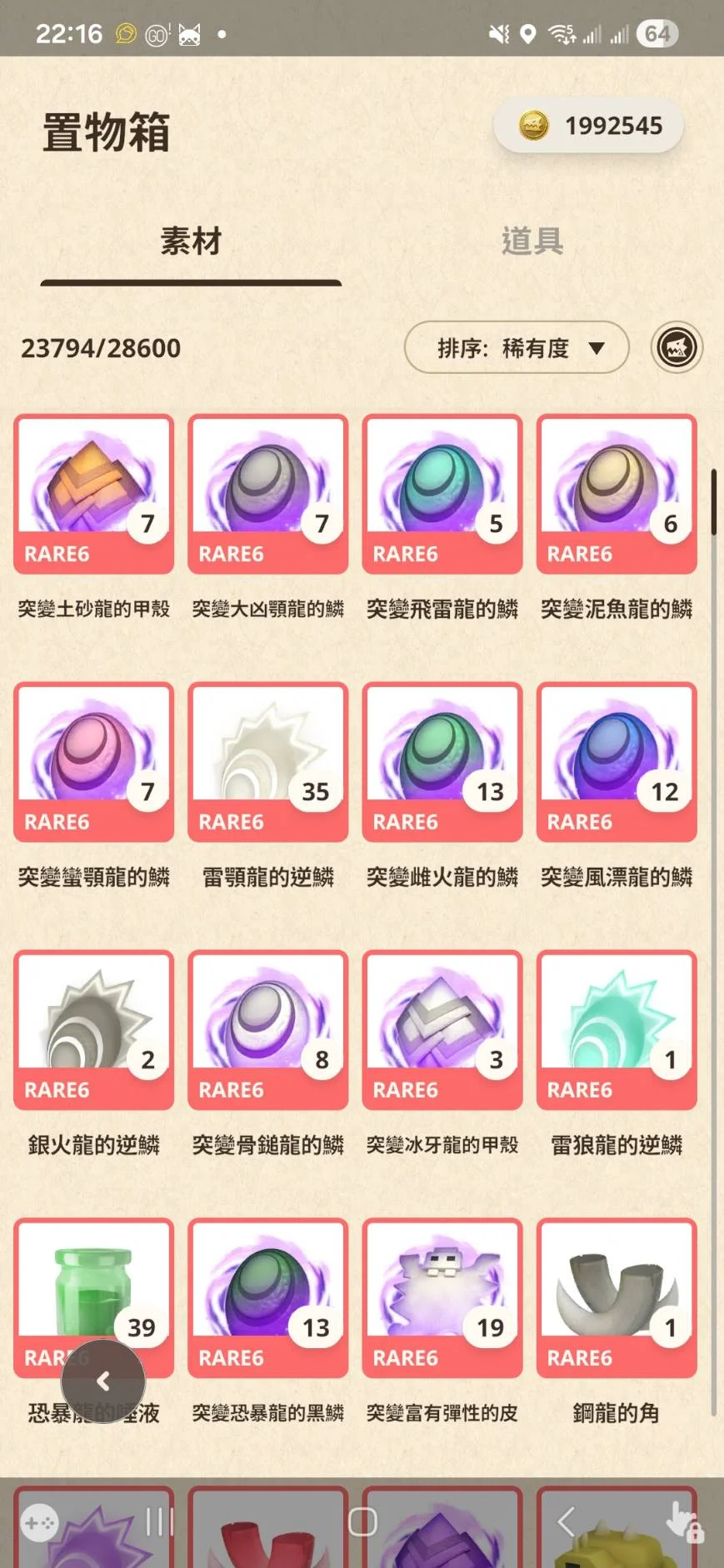Open the 鋼龍的角 item
724x1568 pixels.
(x=616, y=1298)
